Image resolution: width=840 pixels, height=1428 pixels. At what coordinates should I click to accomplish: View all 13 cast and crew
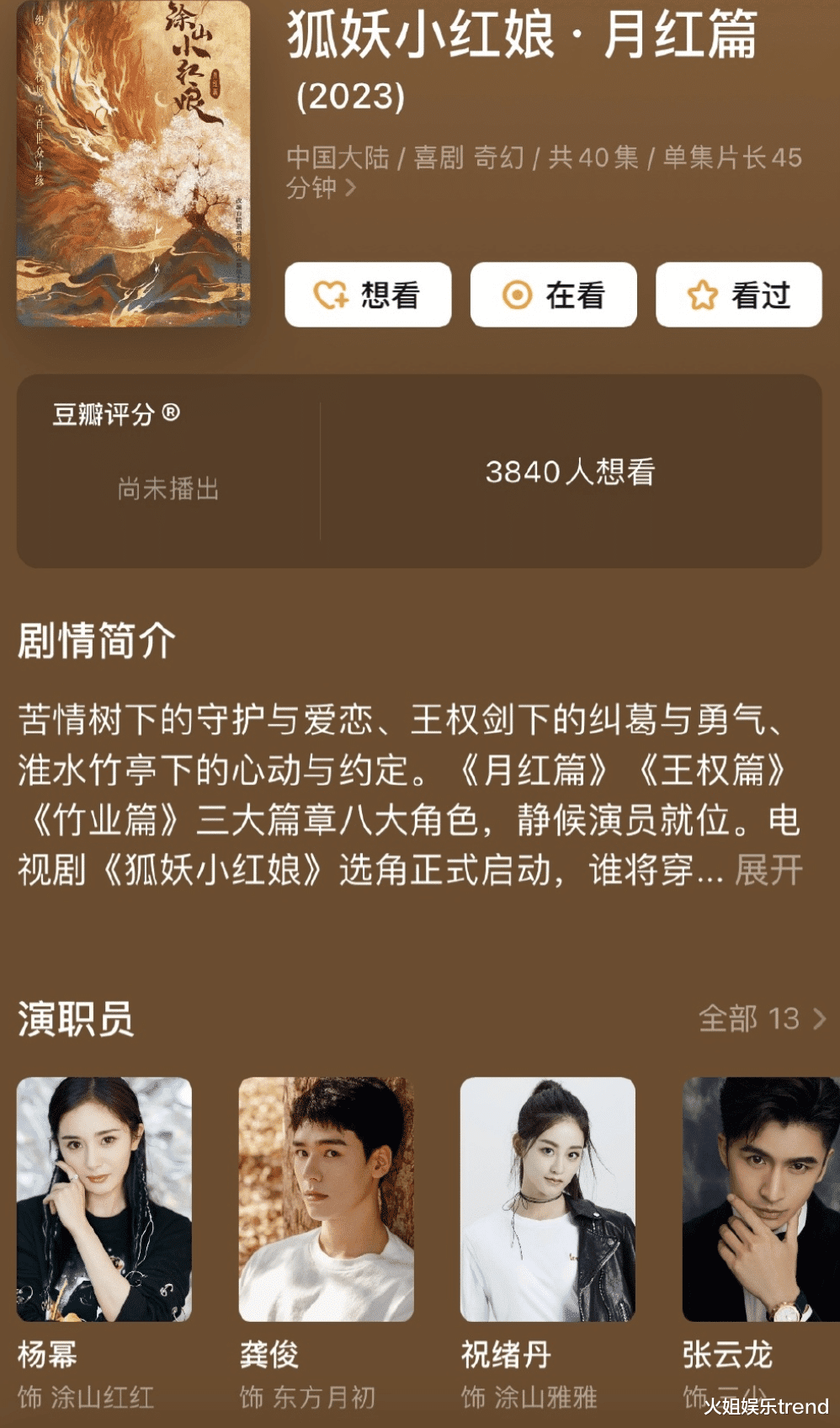click(762, 1019)
